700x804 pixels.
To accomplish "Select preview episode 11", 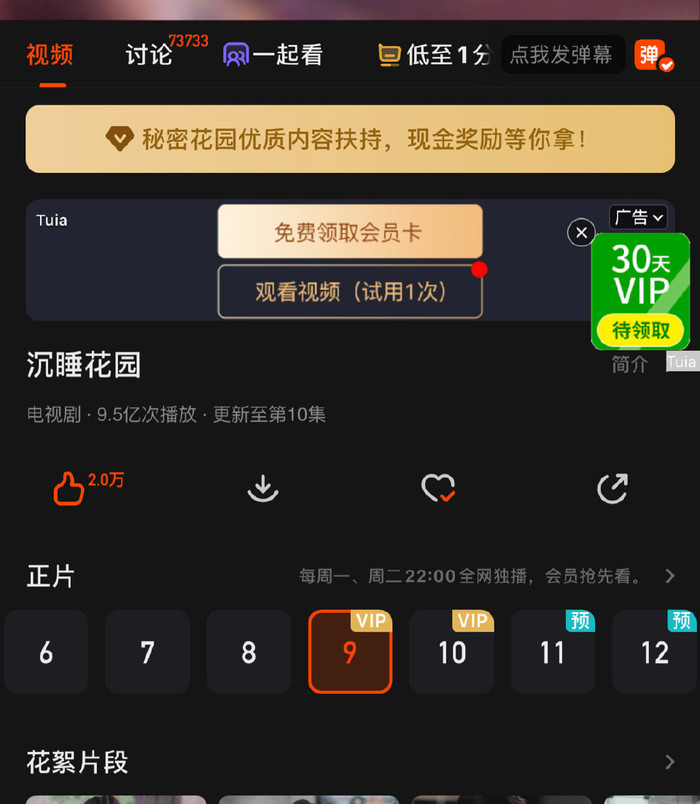I will click(553, 652).
